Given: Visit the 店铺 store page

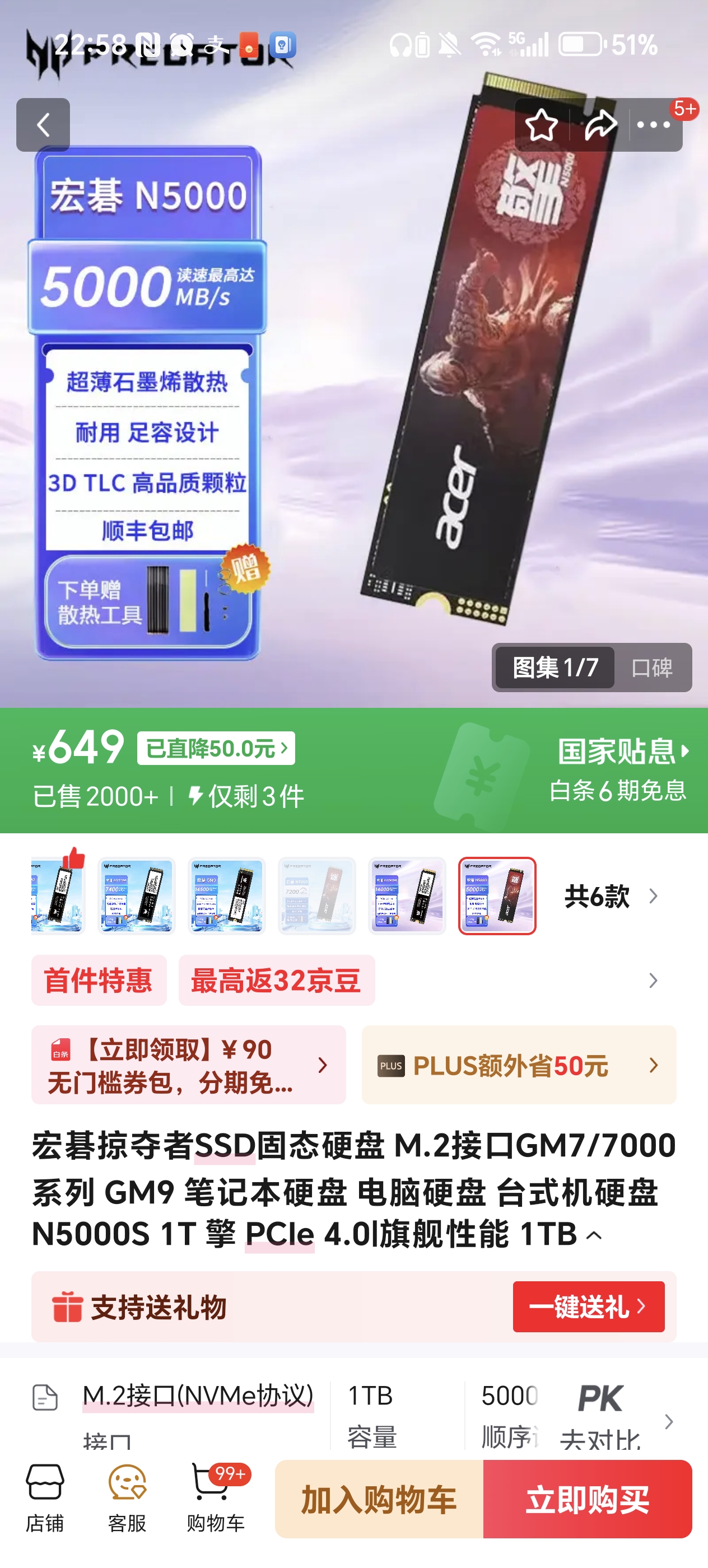Looking at the screenshot, I should pos(44,1499).
